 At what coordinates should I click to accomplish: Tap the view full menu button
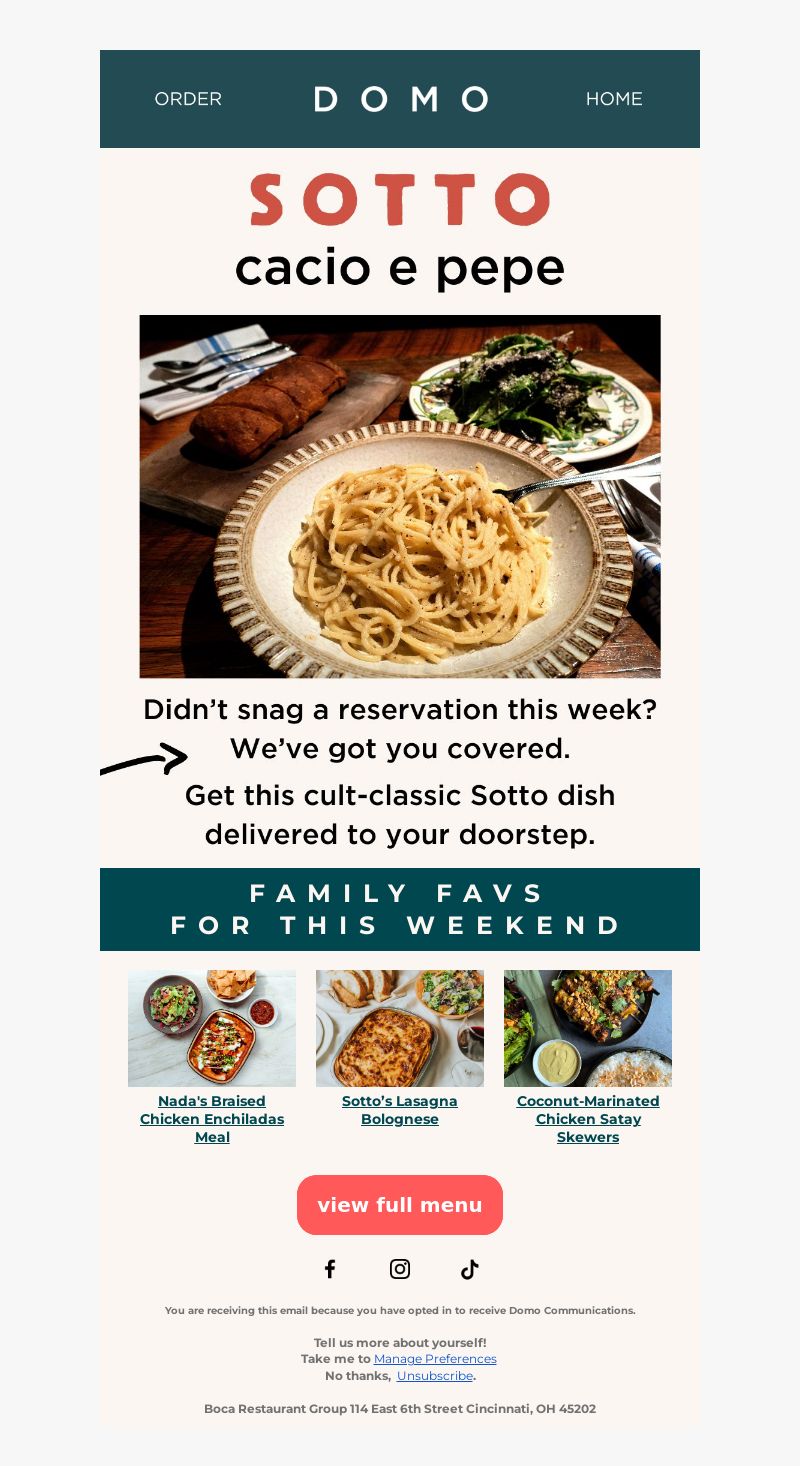400,1205
